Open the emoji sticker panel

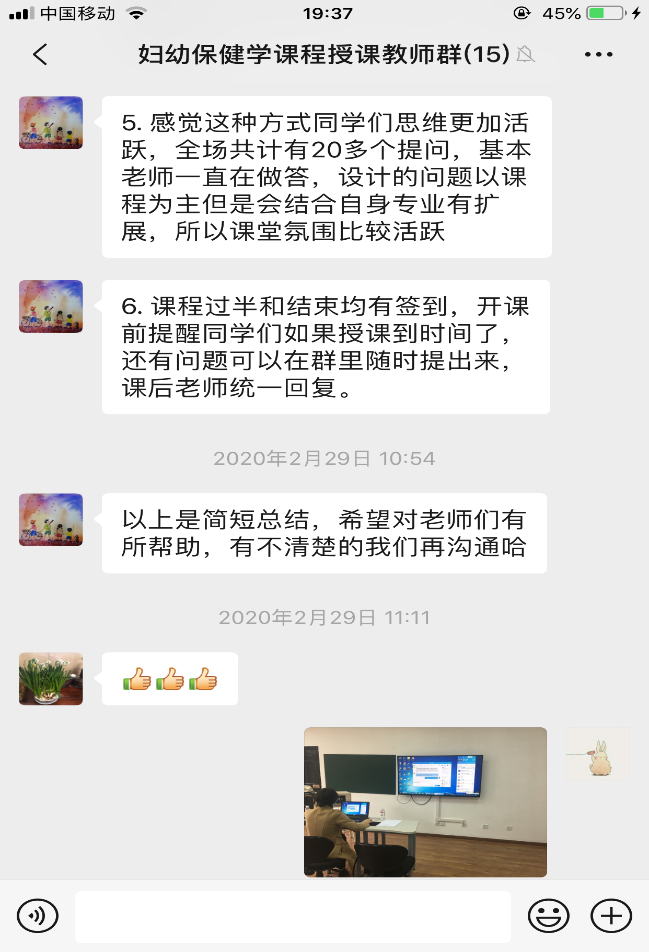548,915
